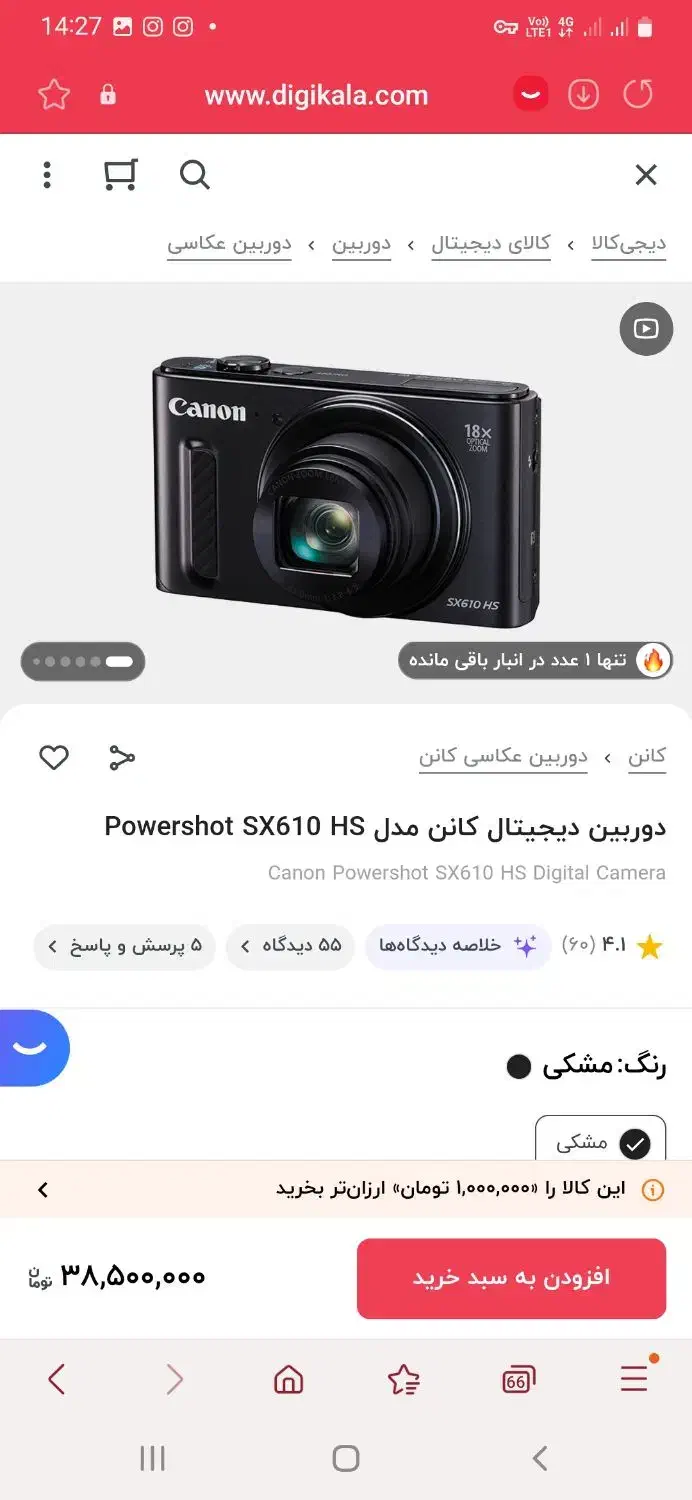Tap افزودن به سبد خرید button
Screen dimensions: 692x1500
click(x=511, y=1278)
